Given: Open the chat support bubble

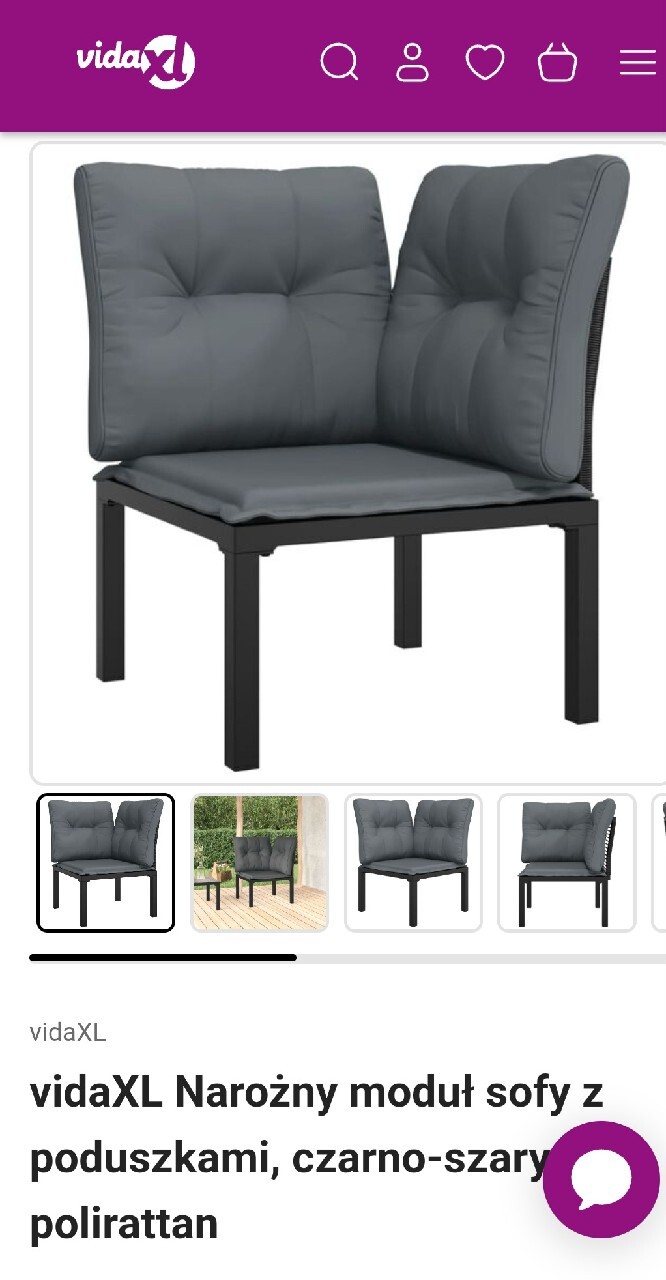Looking at the screenshot, I should [x=601, y=1180].
